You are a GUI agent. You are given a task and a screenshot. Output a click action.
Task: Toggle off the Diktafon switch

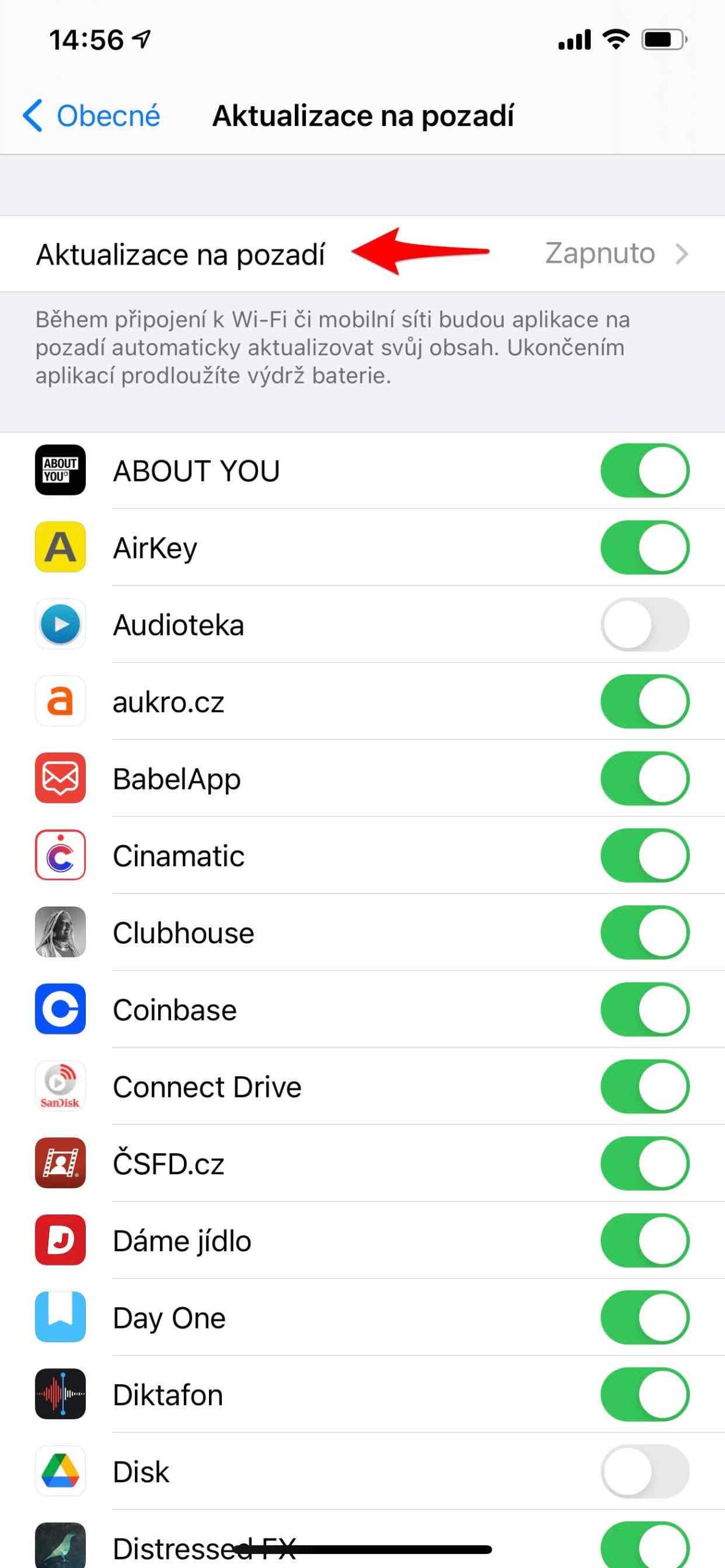click(645, 1395)
